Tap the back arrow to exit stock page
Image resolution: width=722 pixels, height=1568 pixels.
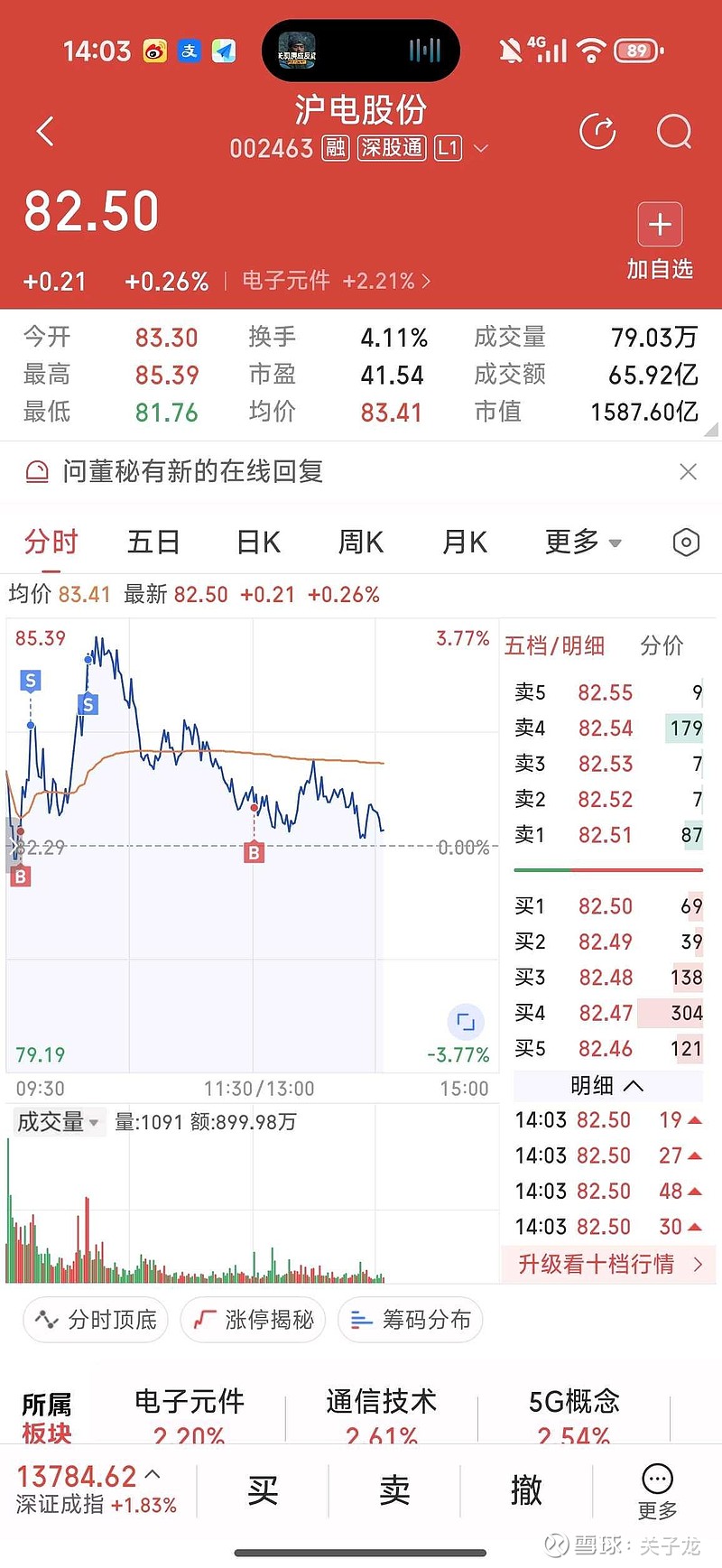point(45,131)
